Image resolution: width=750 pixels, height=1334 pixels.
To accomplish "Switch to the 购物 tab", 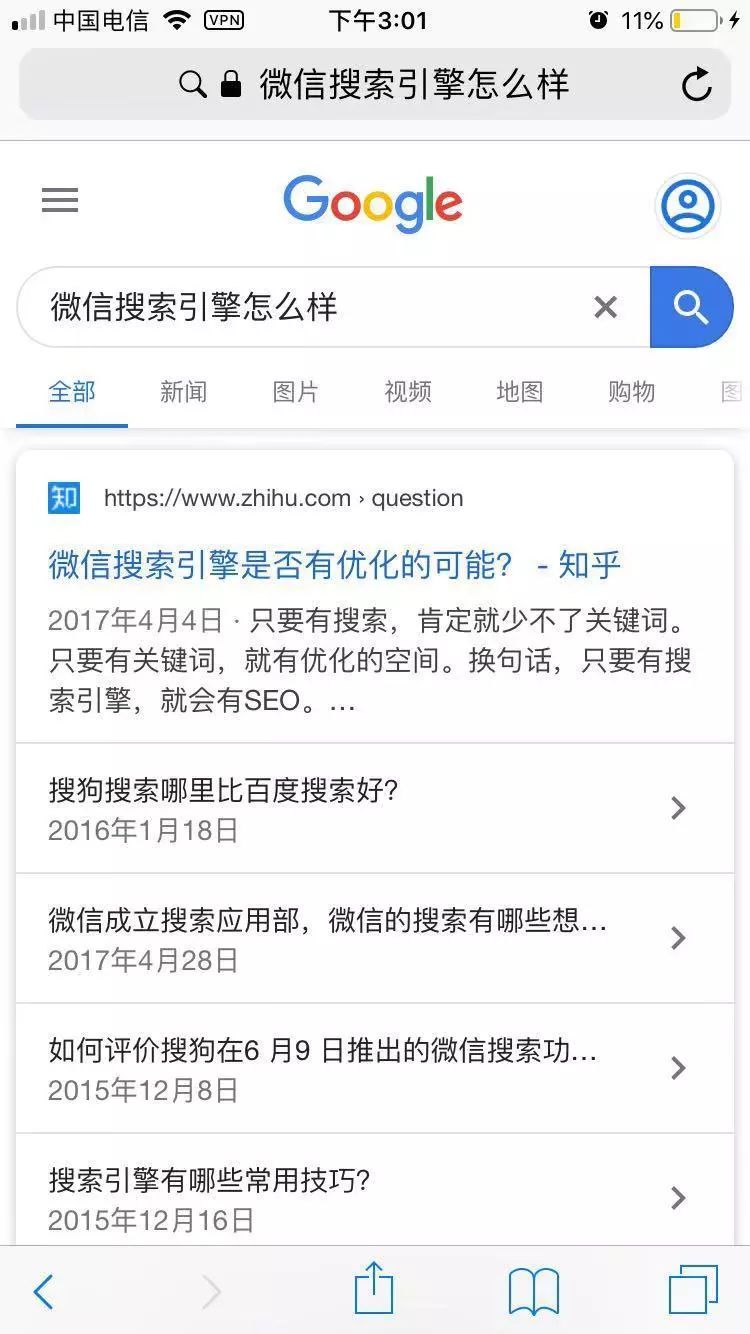I will tap(631, 392).
